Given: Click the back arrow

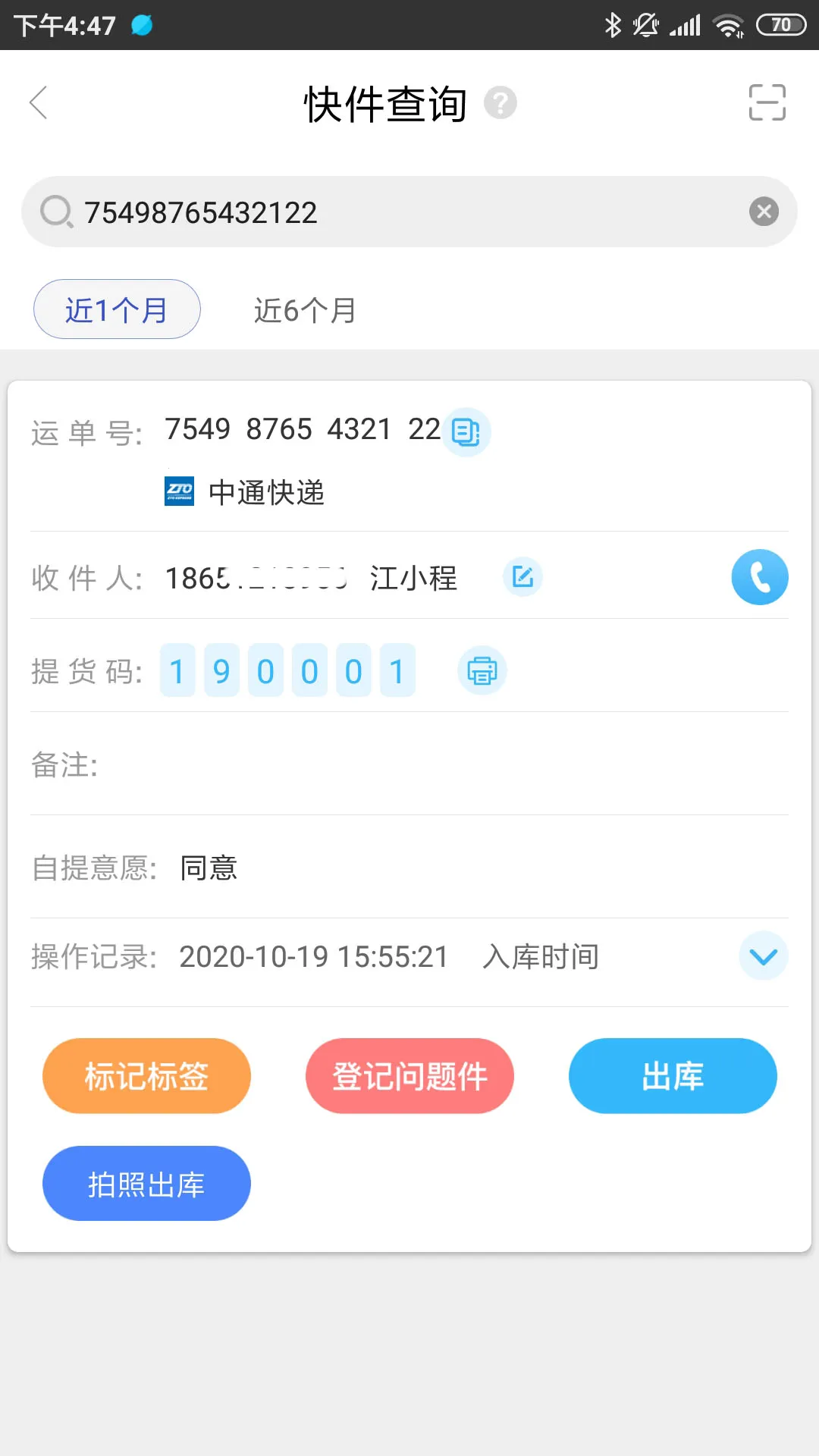Looking at the screenshot, I should pyautogui.click(x=37, y=103).
